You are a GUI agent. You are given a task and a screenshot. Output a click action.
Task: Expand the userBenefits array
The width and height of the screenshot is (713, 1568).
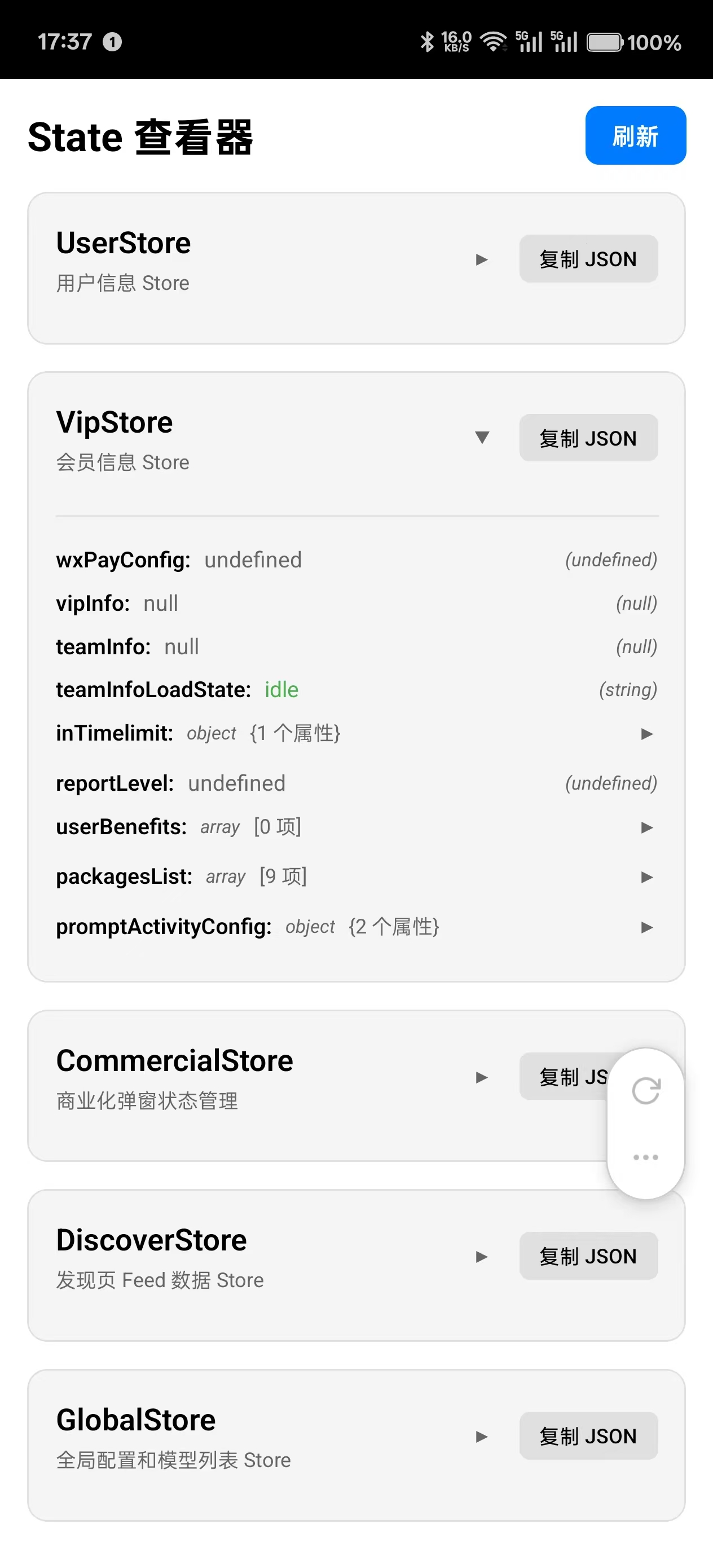coord(646,827)
